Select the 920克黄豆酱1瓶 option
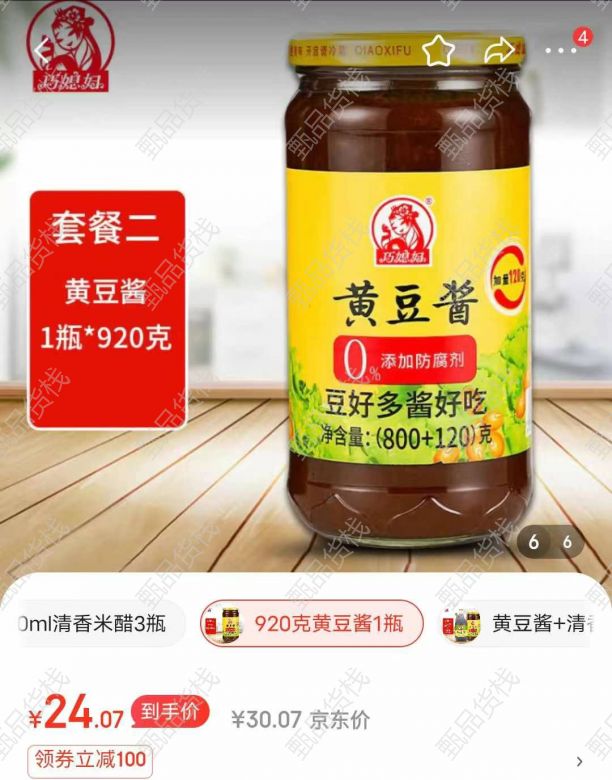The height and width of the screenshot is (780, 612). pyautogui.click(x=311, y=624)
